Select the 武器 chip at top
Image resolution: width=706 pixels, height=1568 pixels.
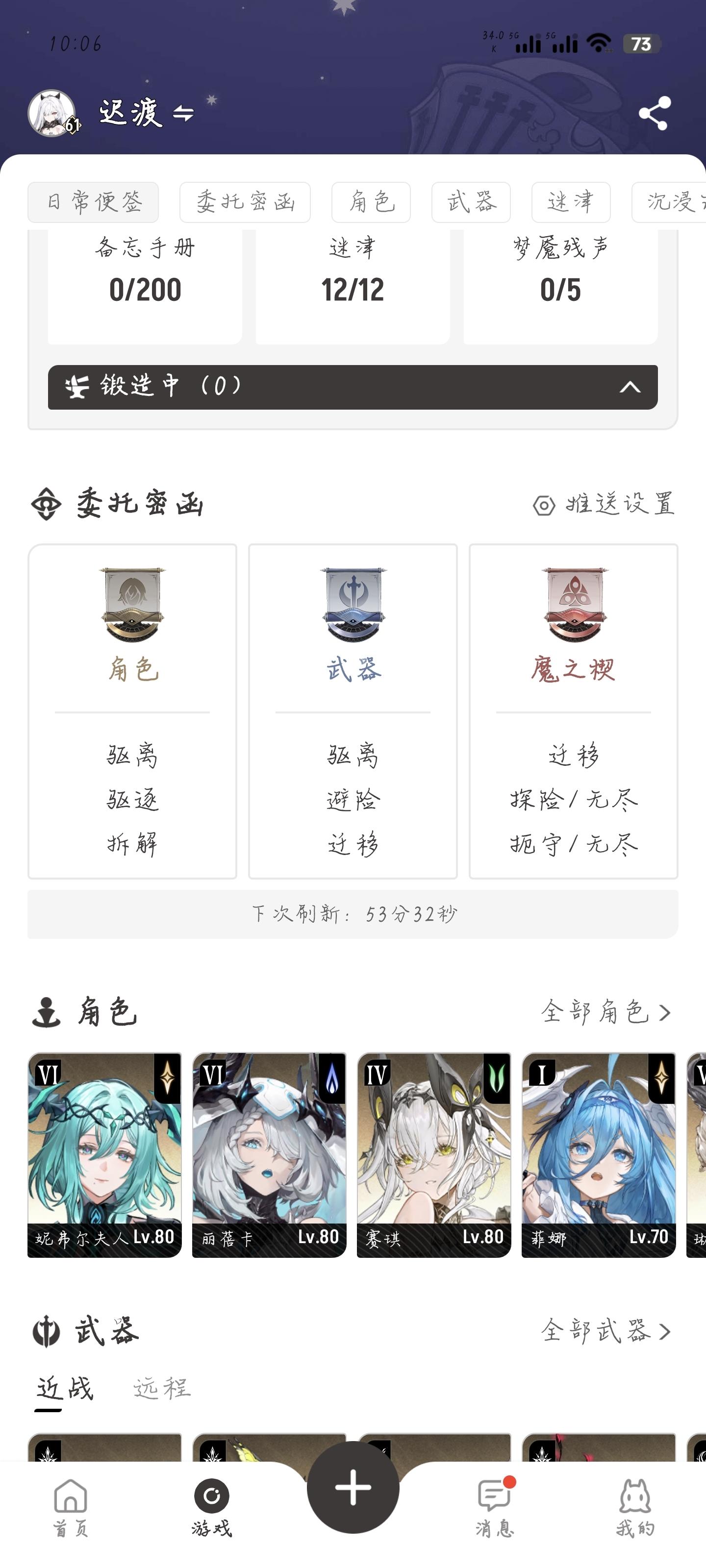[x=471, y=202]
